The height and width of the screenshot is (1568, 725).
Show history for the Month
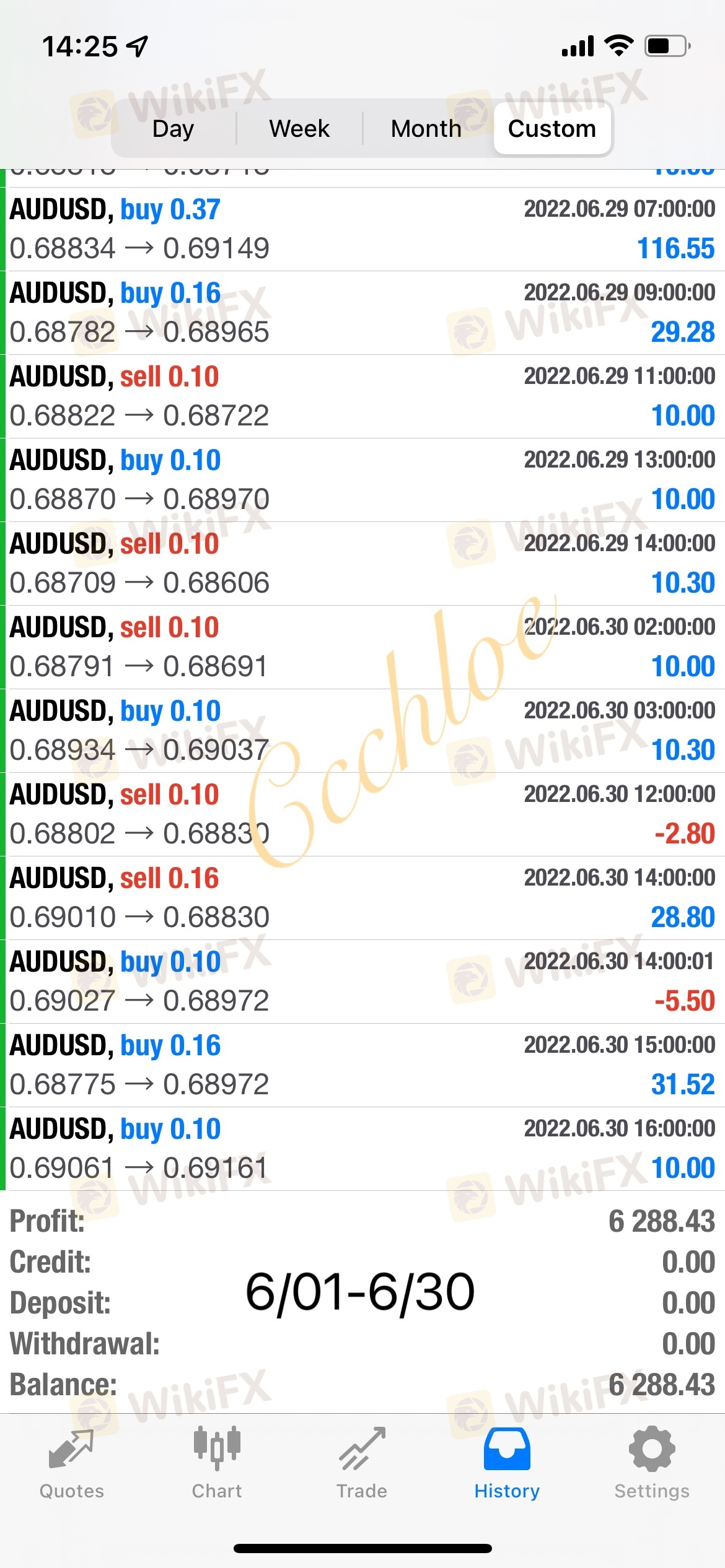pos(426,129)
